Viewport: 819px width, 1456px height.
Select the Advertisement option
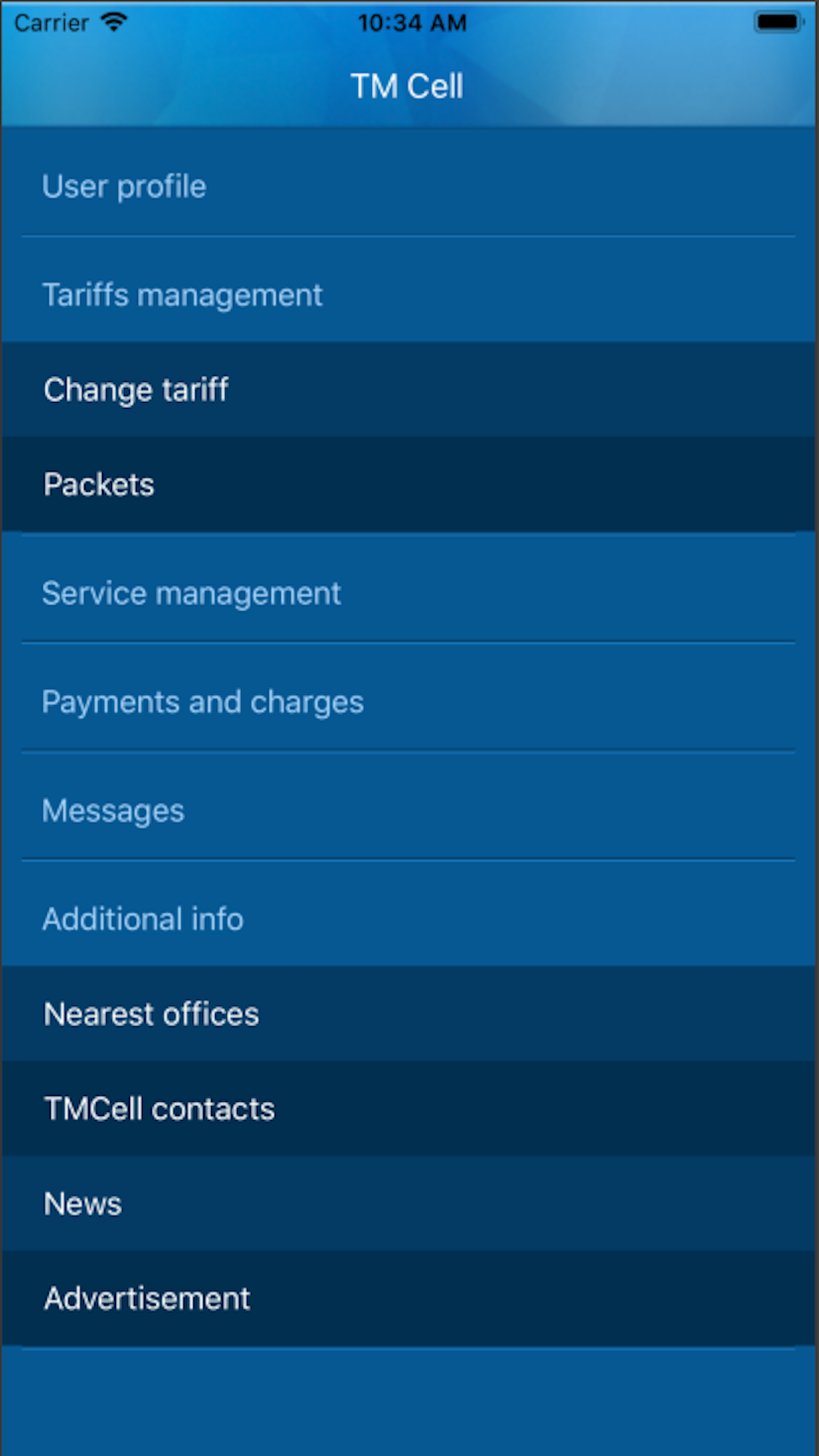pos(409,1298)
